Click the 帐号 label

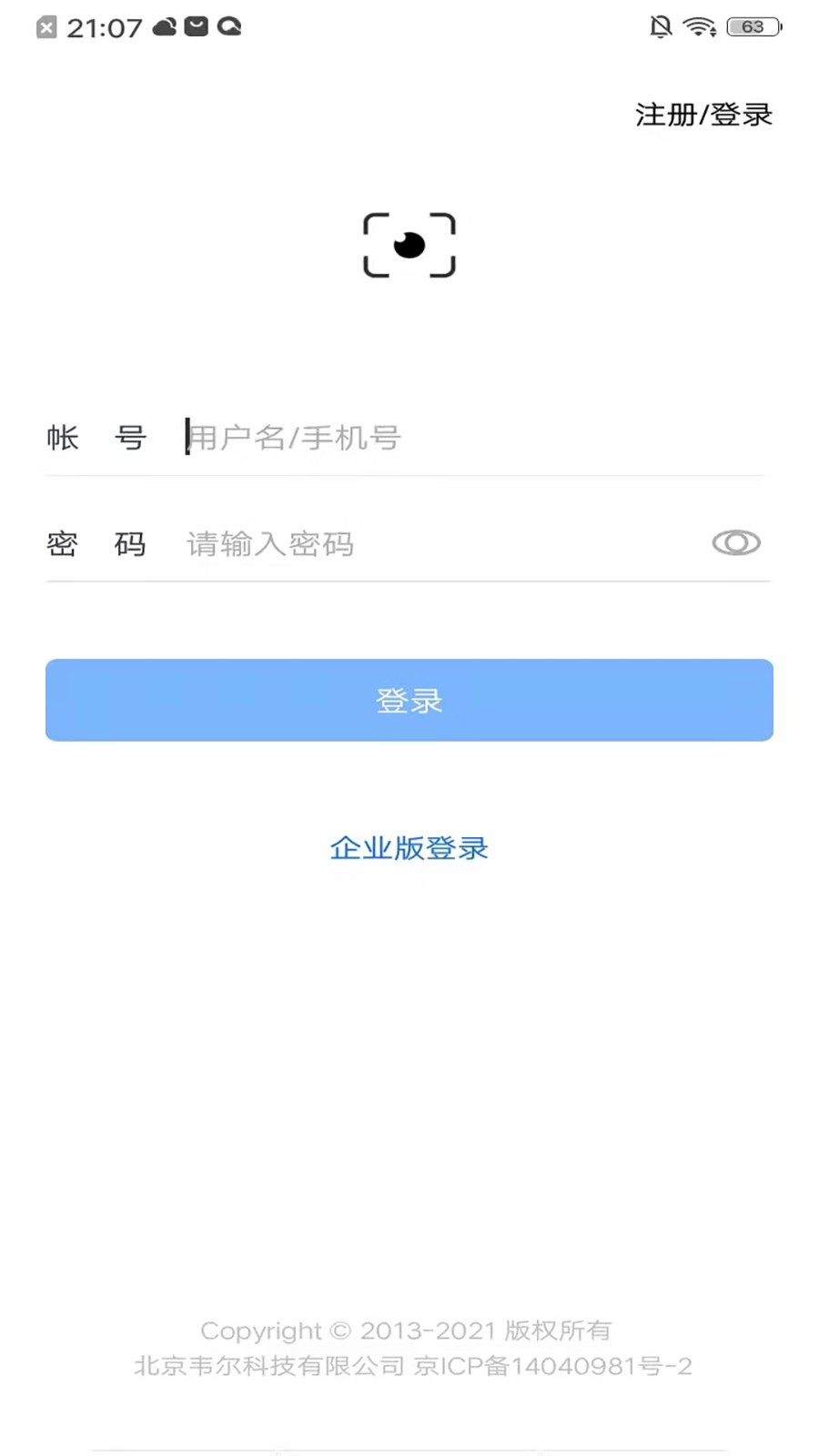[x=96, y=438]
